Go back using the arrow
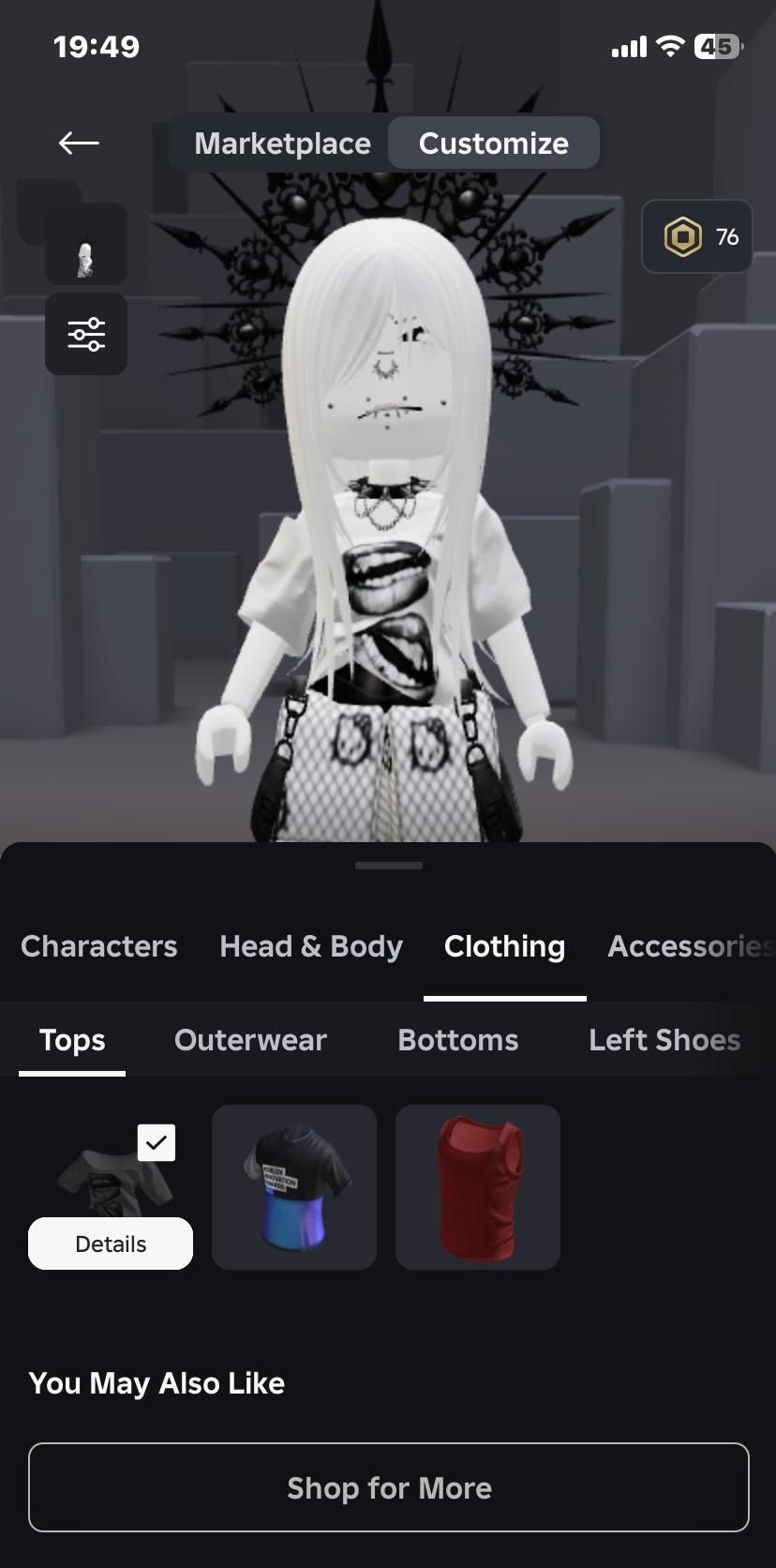 [79, 143]
